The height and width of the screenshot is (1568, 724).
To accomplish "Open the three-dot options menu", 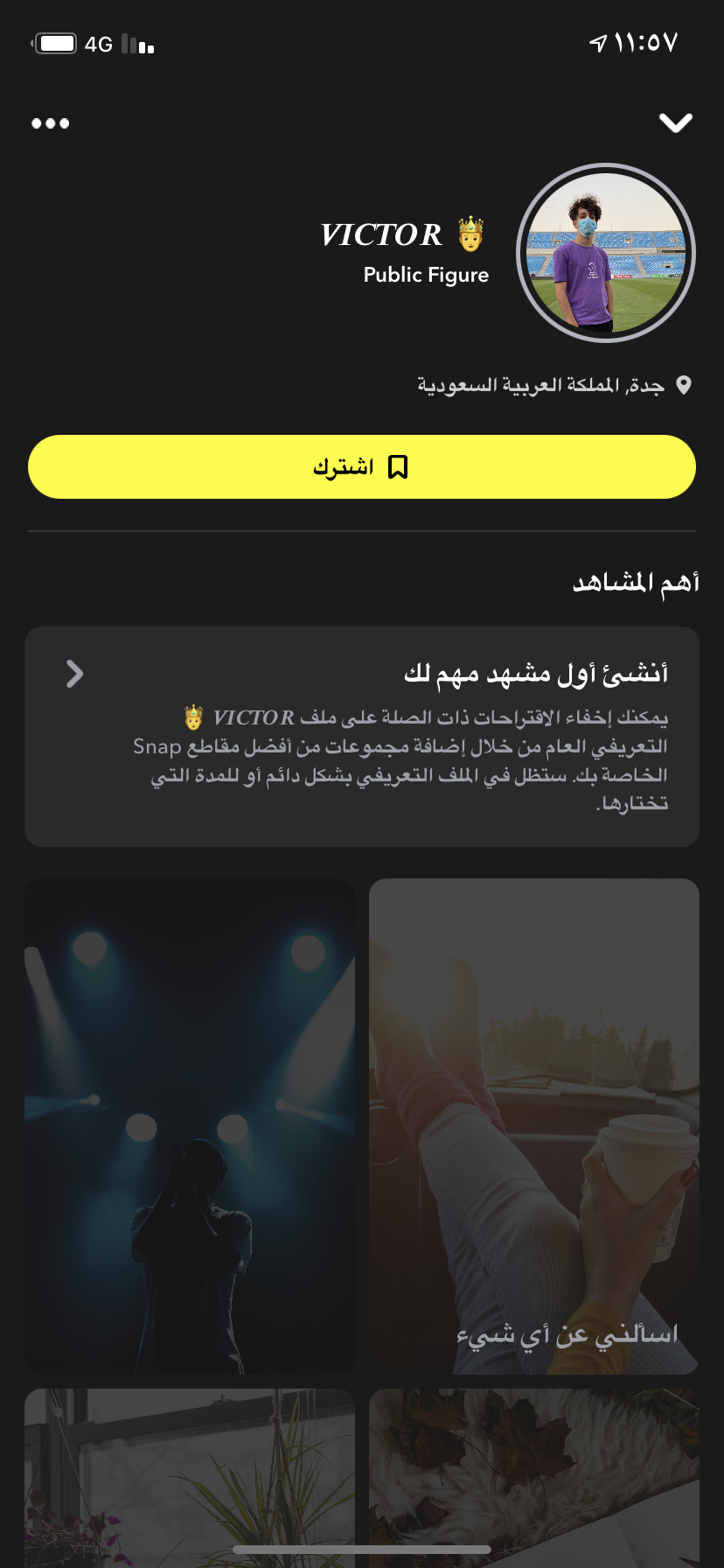I will coord(51,123).
